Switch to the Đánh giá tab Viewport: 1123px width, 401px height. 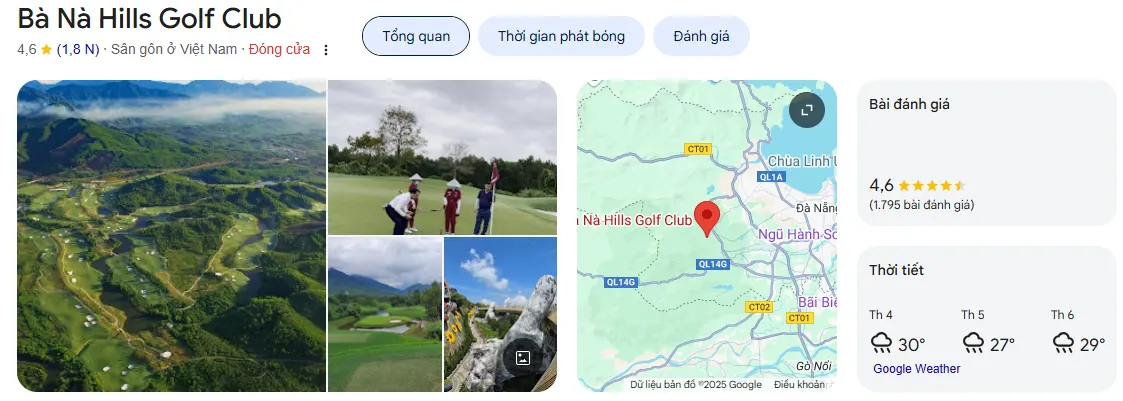click(701, 37)
